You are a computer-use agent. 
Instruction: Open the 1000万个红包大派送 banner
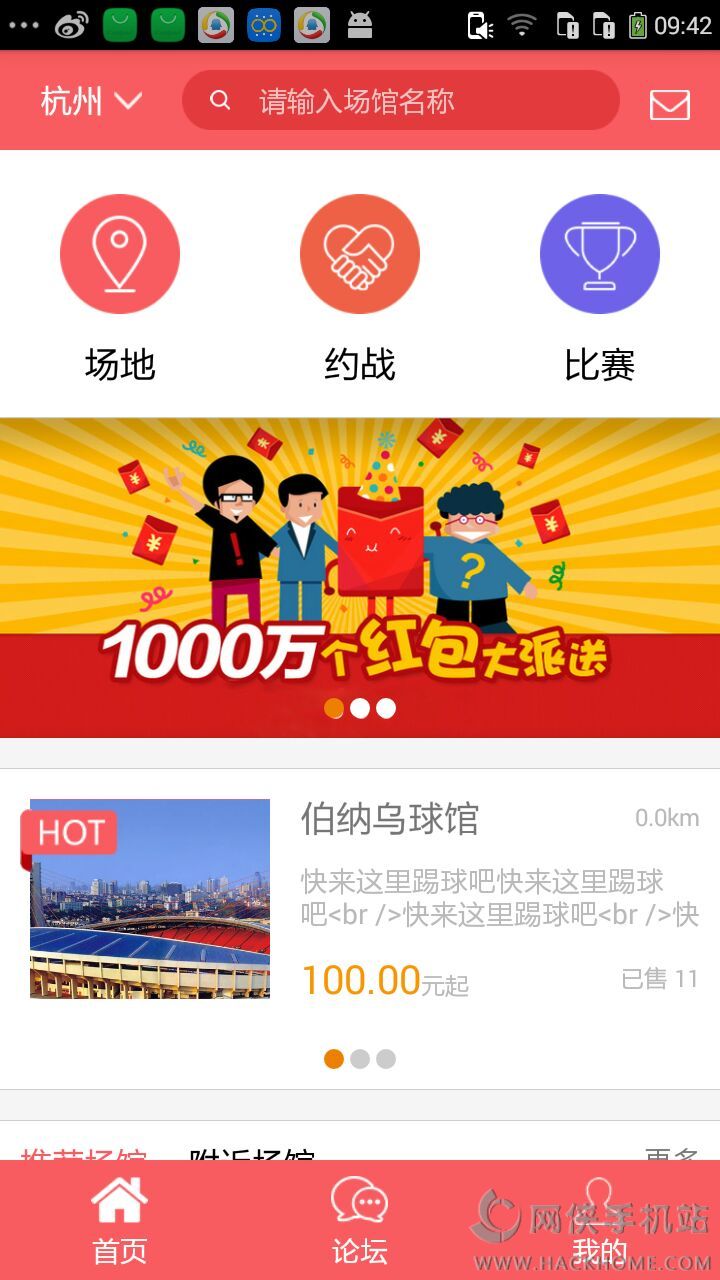(x=360, y=577)
